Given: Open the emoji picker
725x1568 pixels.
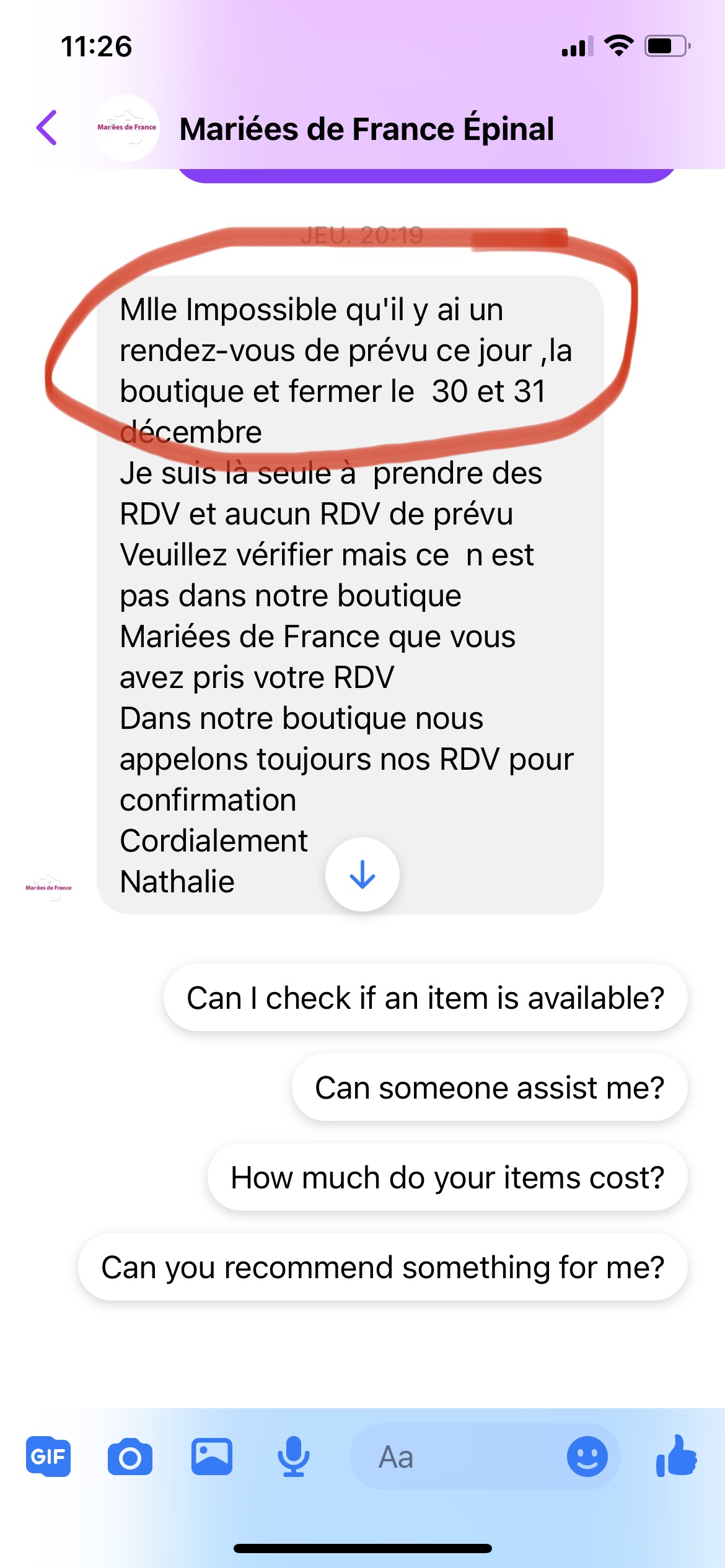Looking at the screenshot, I should click(x=587, y=1457).
